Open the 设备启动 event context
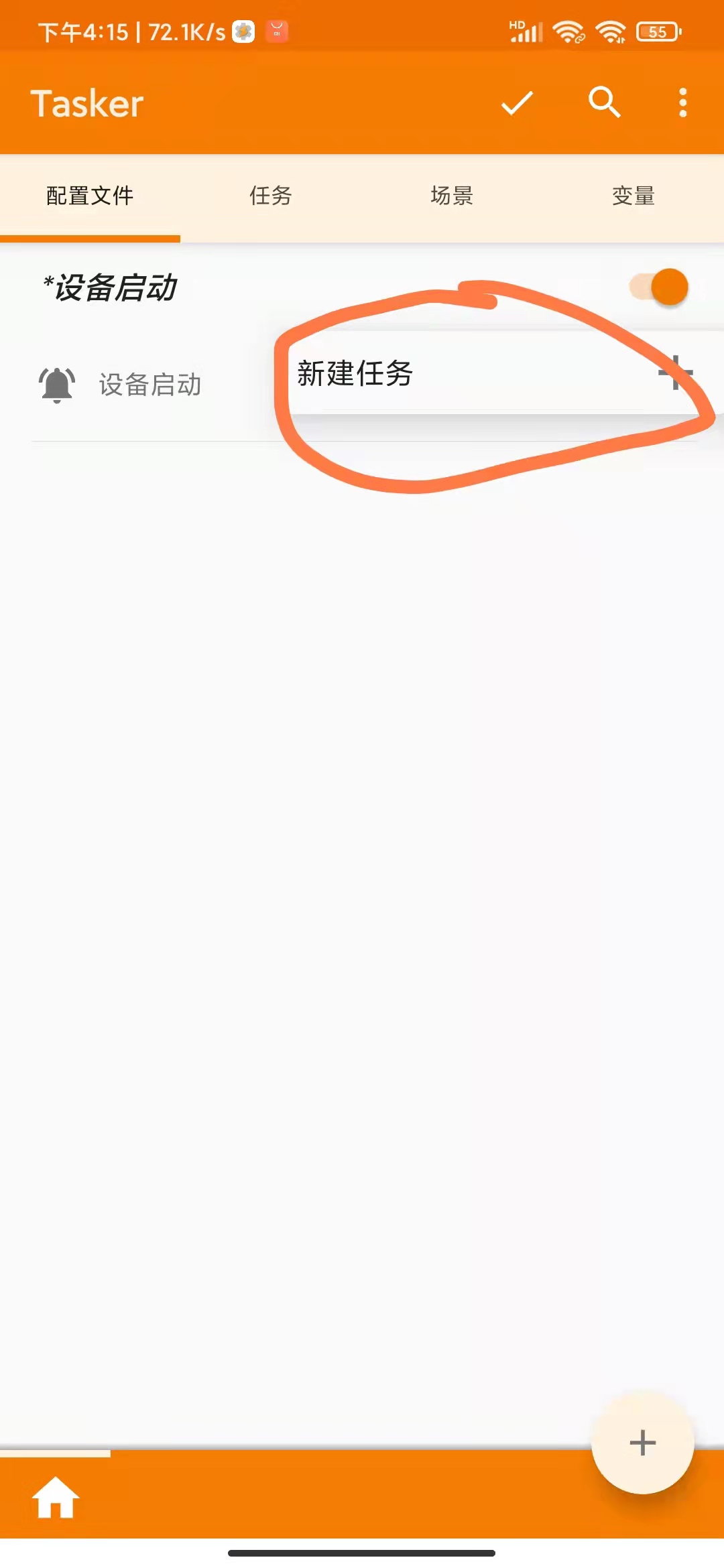724x1568 pixels. point(149,385)
